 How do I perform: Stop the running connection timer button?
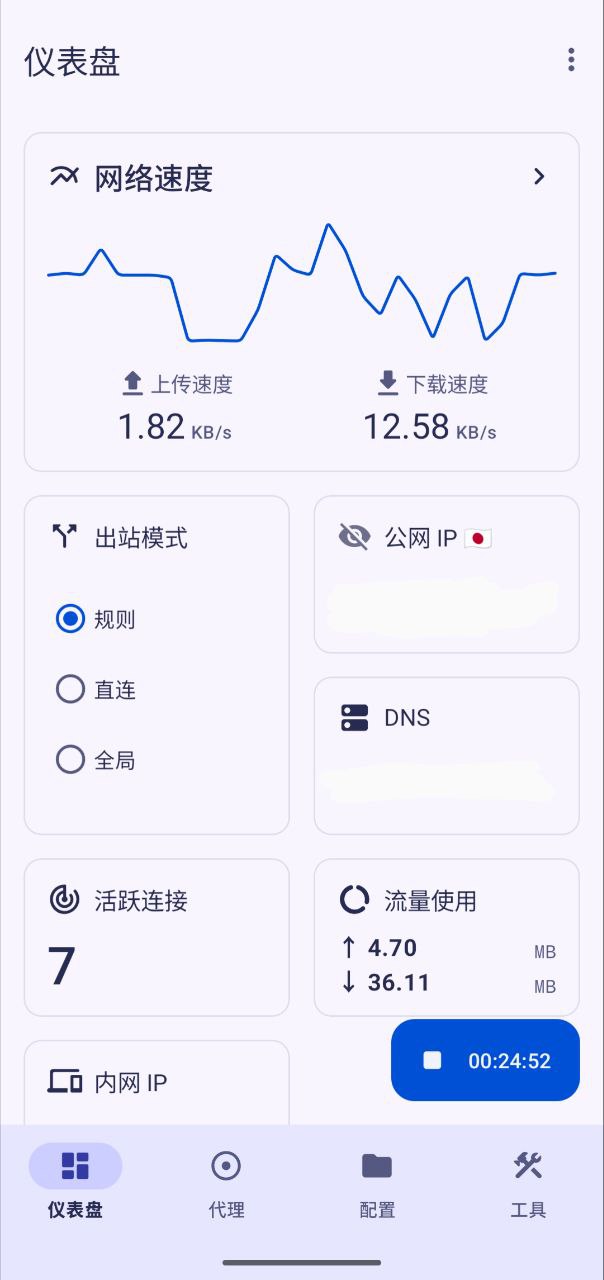pyautogui.click(x=485, y=1060)
